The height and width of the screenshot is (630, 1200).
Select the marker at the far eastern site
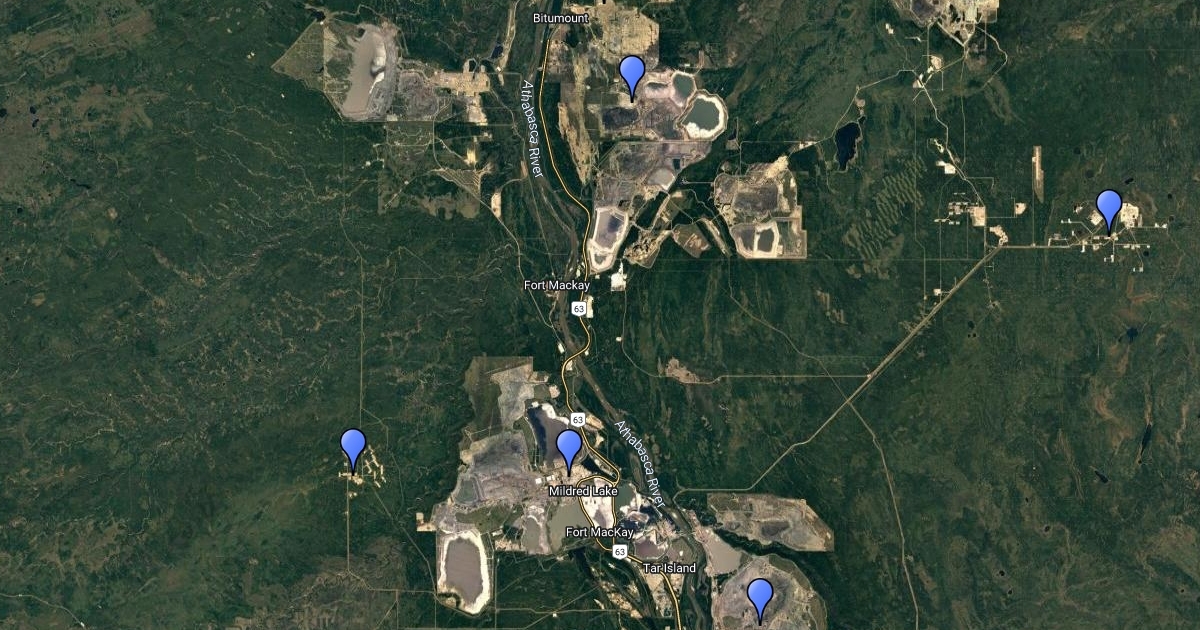click(x=1109, y=208)
